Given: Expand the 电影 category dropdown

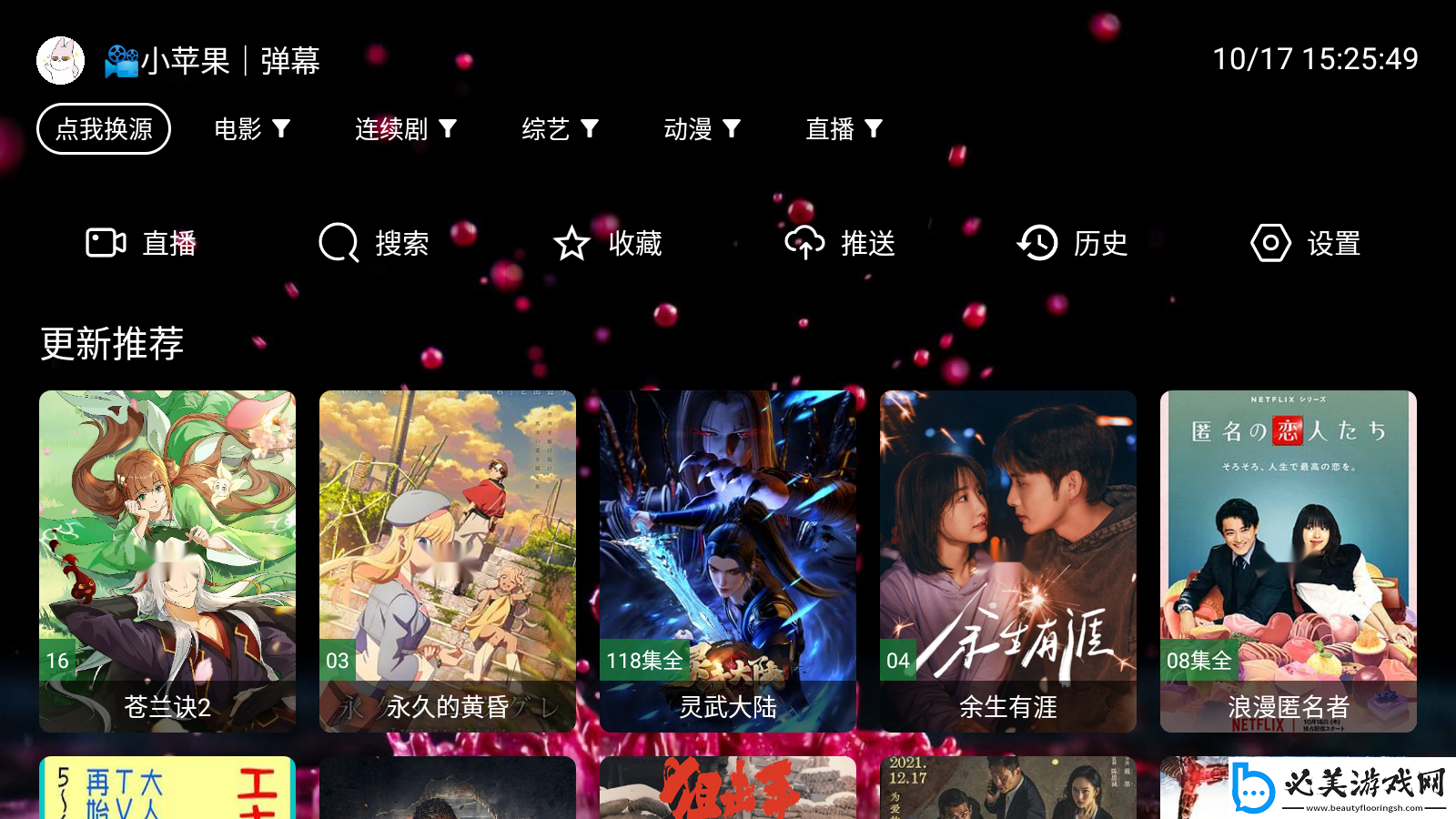Looking at the screenshot, I should pyautogui.click(x=252, y=129).
